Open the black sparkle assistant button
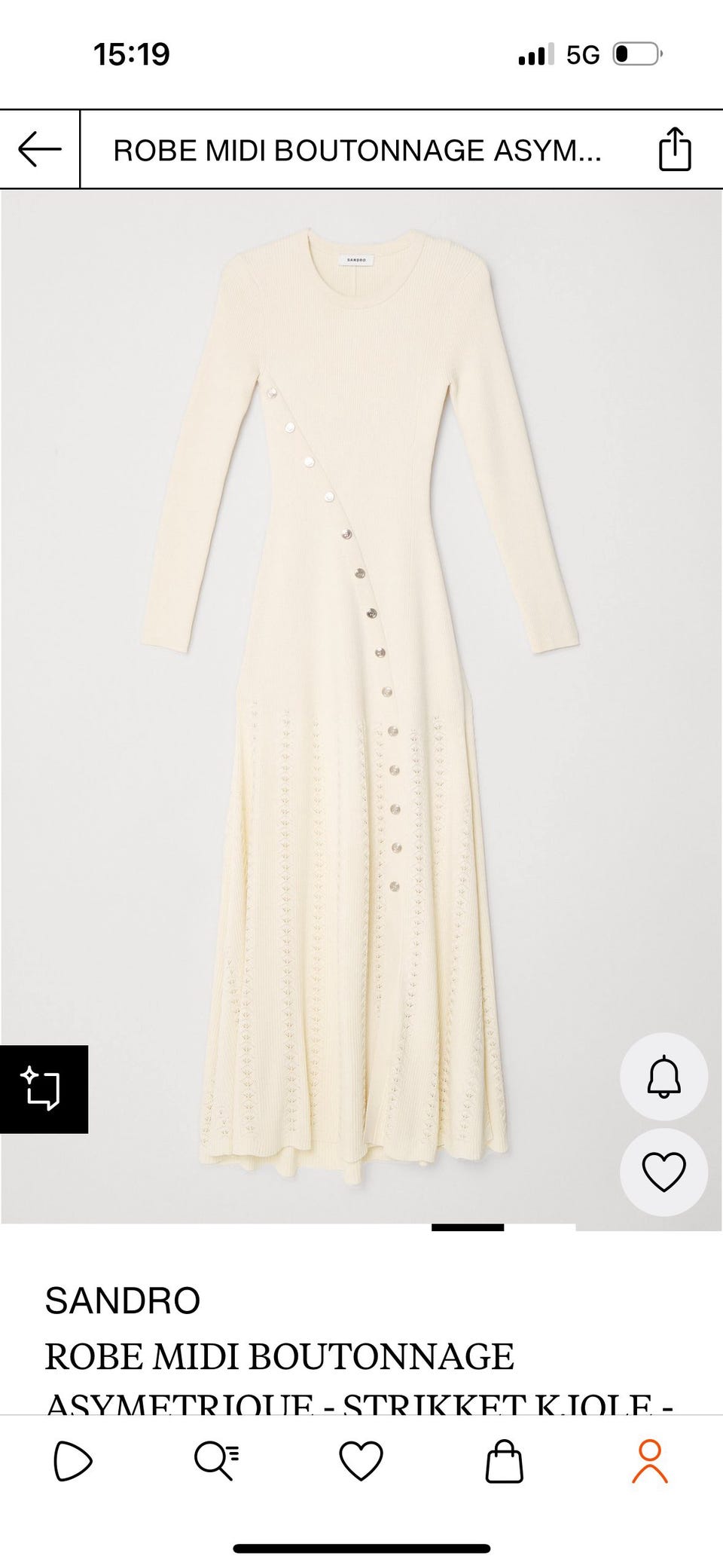The image size is (723, 1568). tap(43, 1089)
